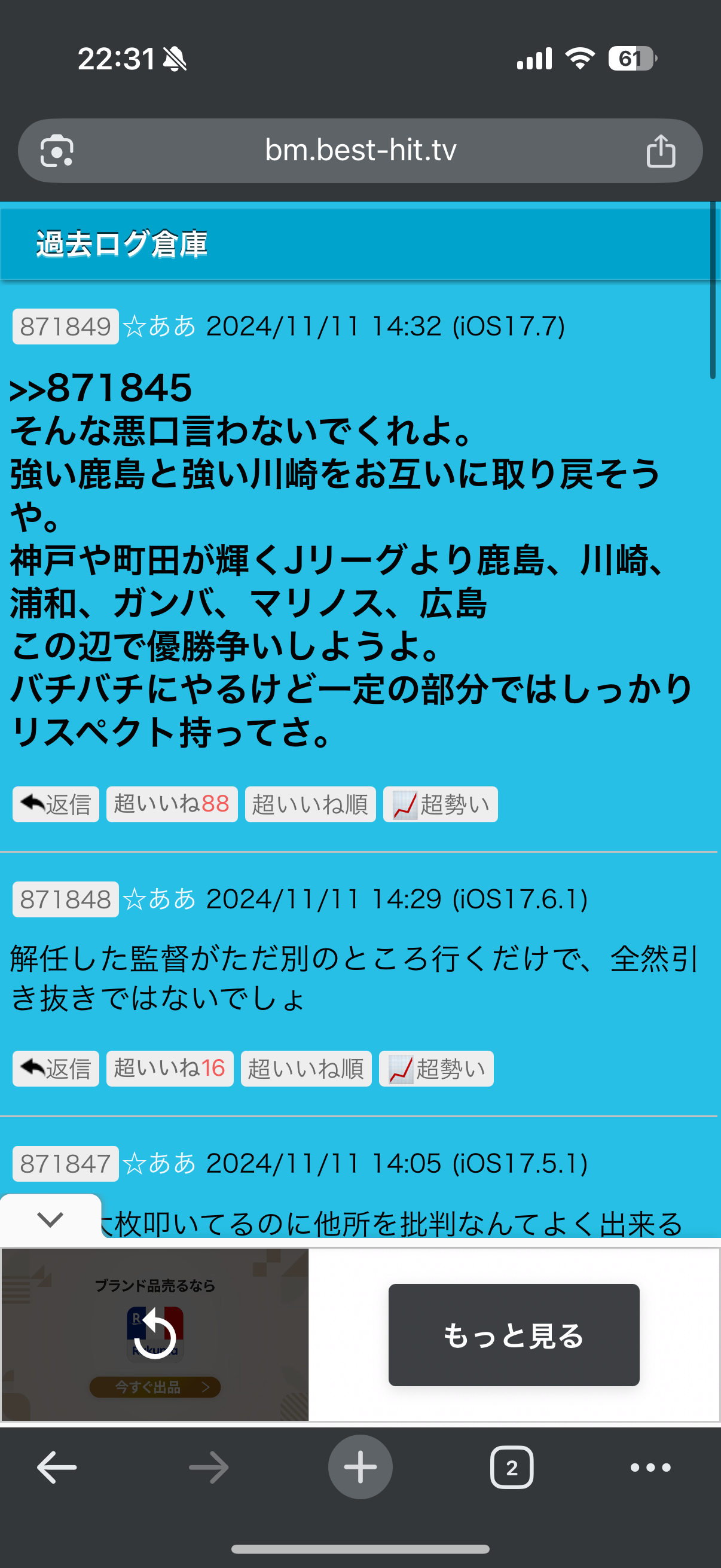Tap the page share icon in address bar
721x1568 pixels.
[x=660, y=151]
